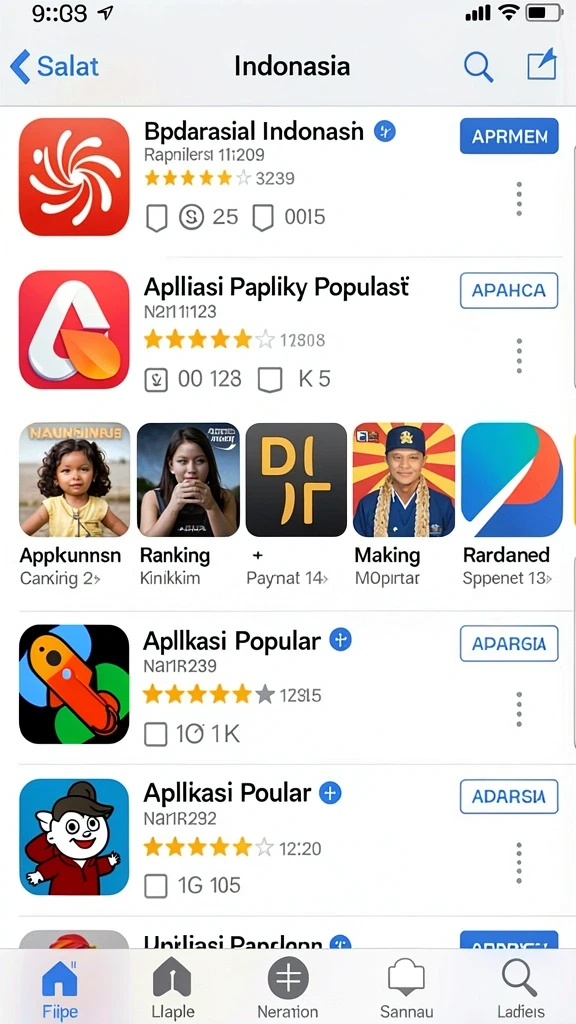
Task: Switch to the Ladieis search tab
Action: (x=520, y=987)
